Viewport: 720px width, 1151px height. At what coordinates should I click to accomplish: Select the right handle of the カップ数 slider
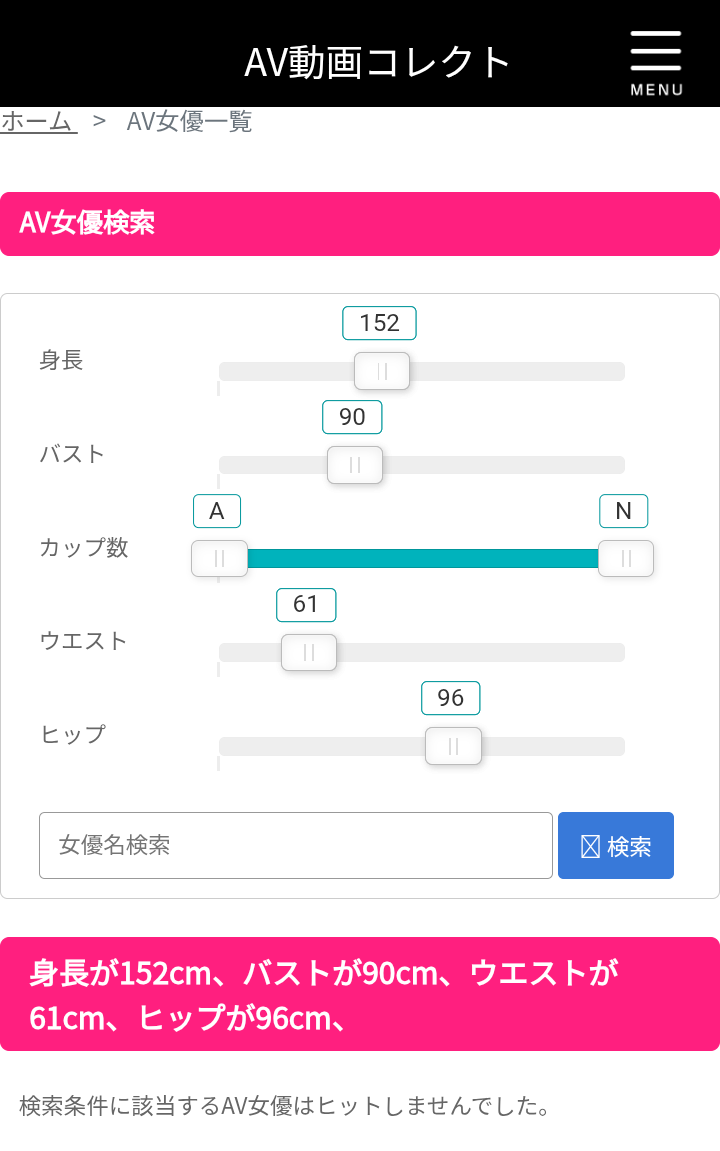(625, 558)
